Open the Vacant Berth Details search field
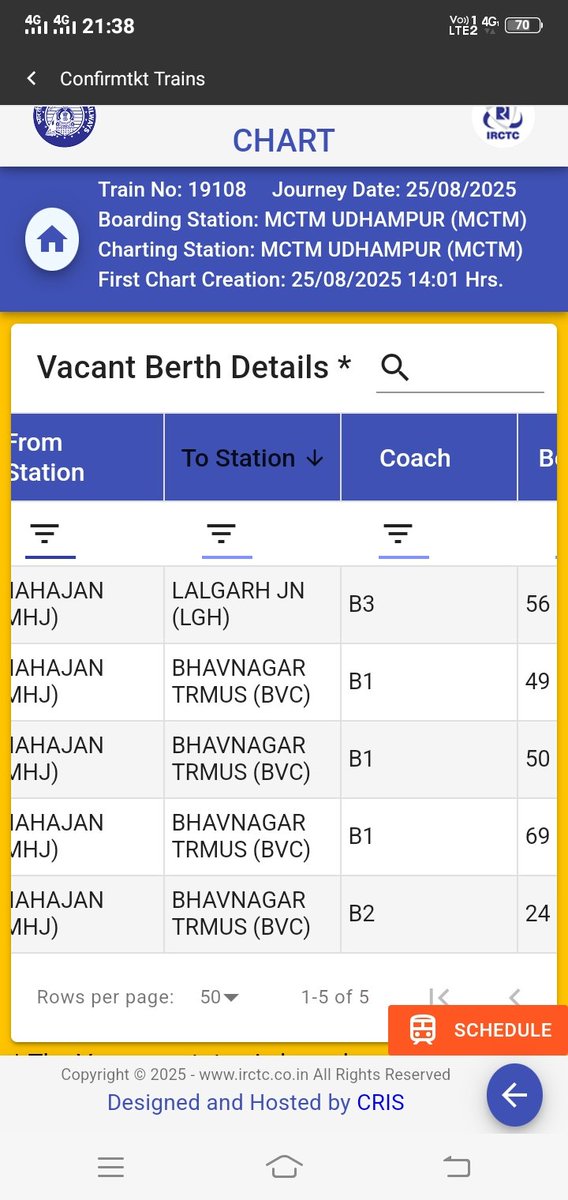568x1200 pixels. (460, 368)
